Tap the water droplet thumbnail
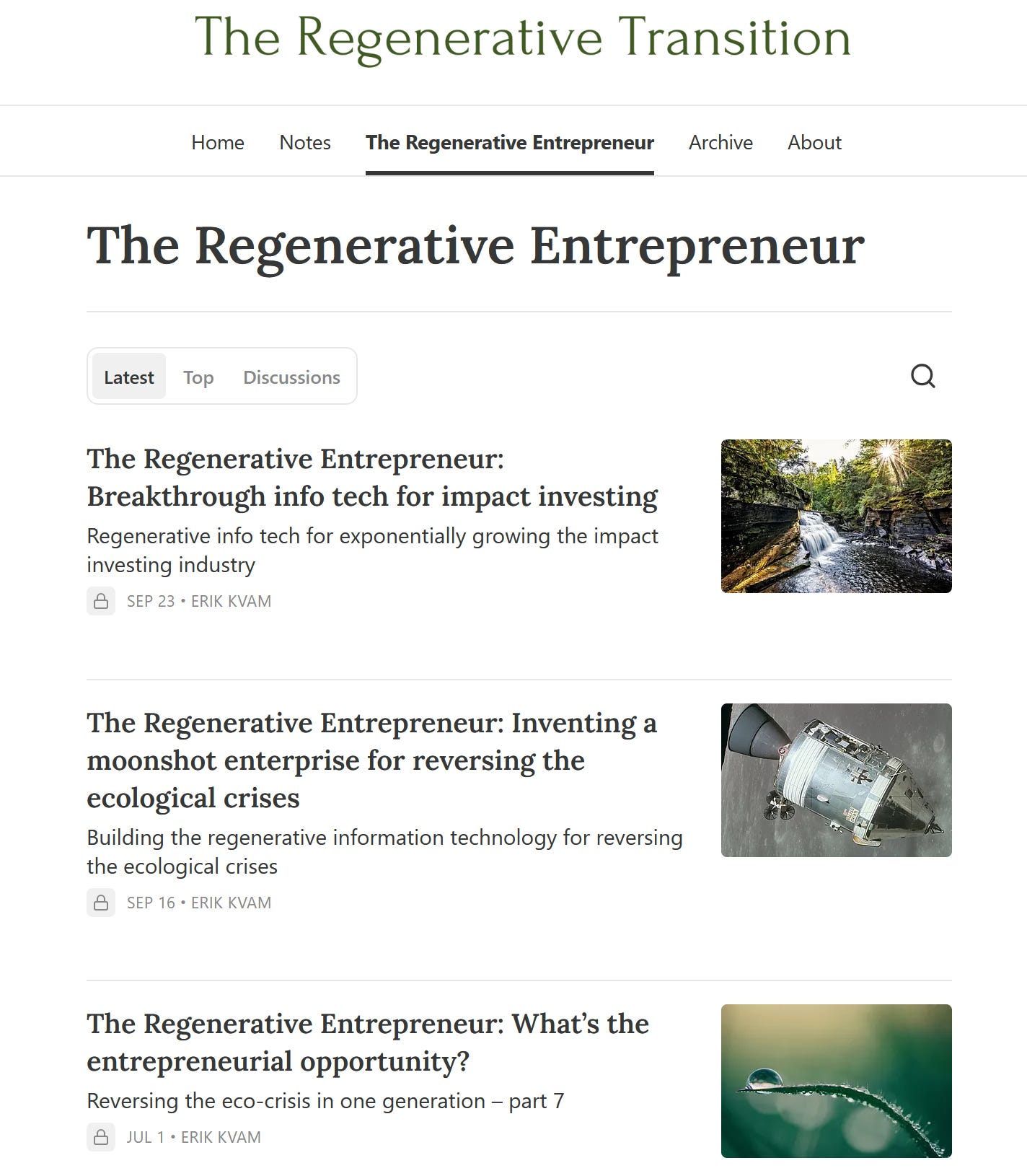The width and height of the screenshot is (1027, 1176). click(x=837, y=1081)
